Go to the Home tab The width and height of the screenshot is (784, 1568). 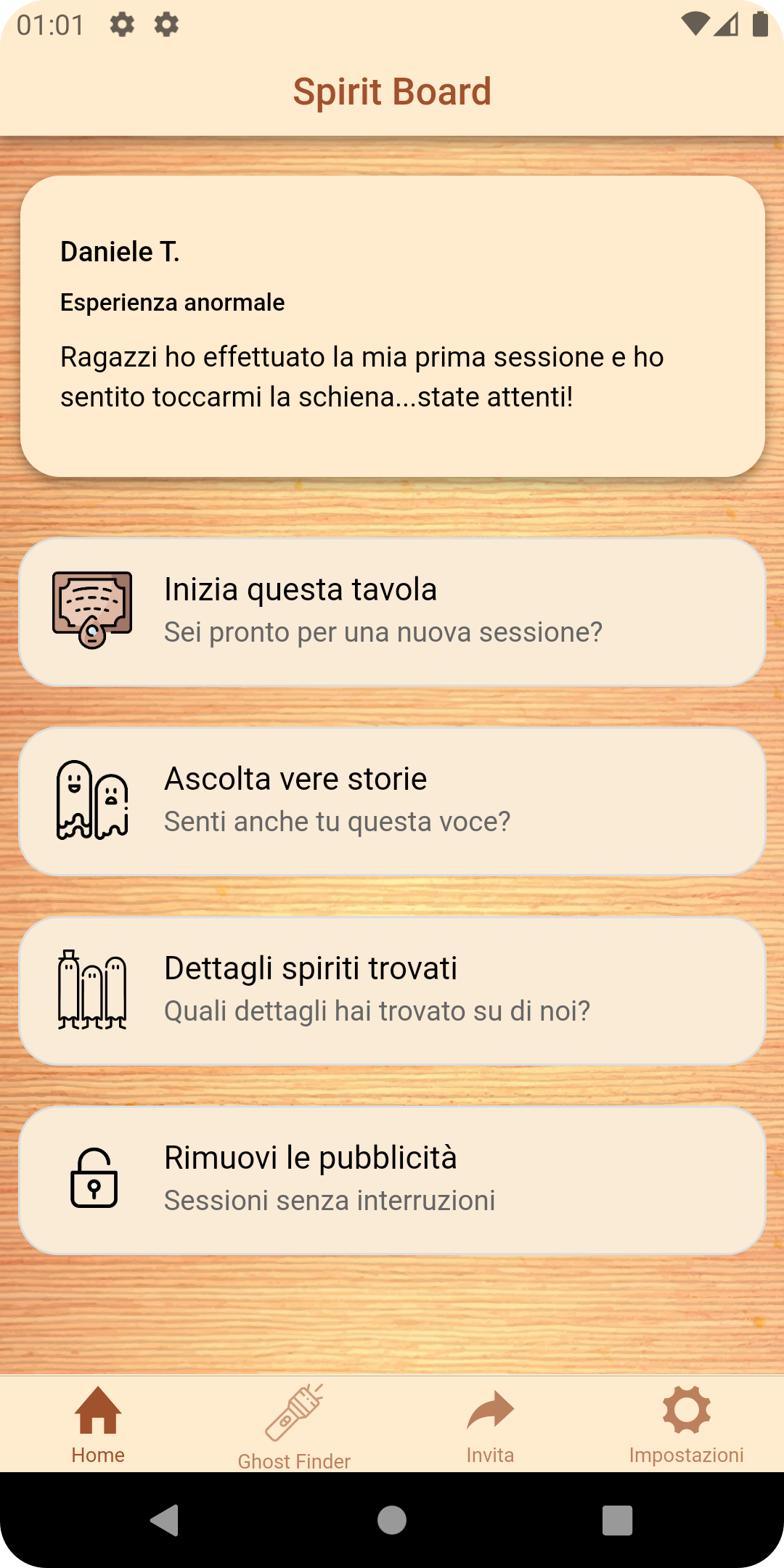tap(98, 1424)
